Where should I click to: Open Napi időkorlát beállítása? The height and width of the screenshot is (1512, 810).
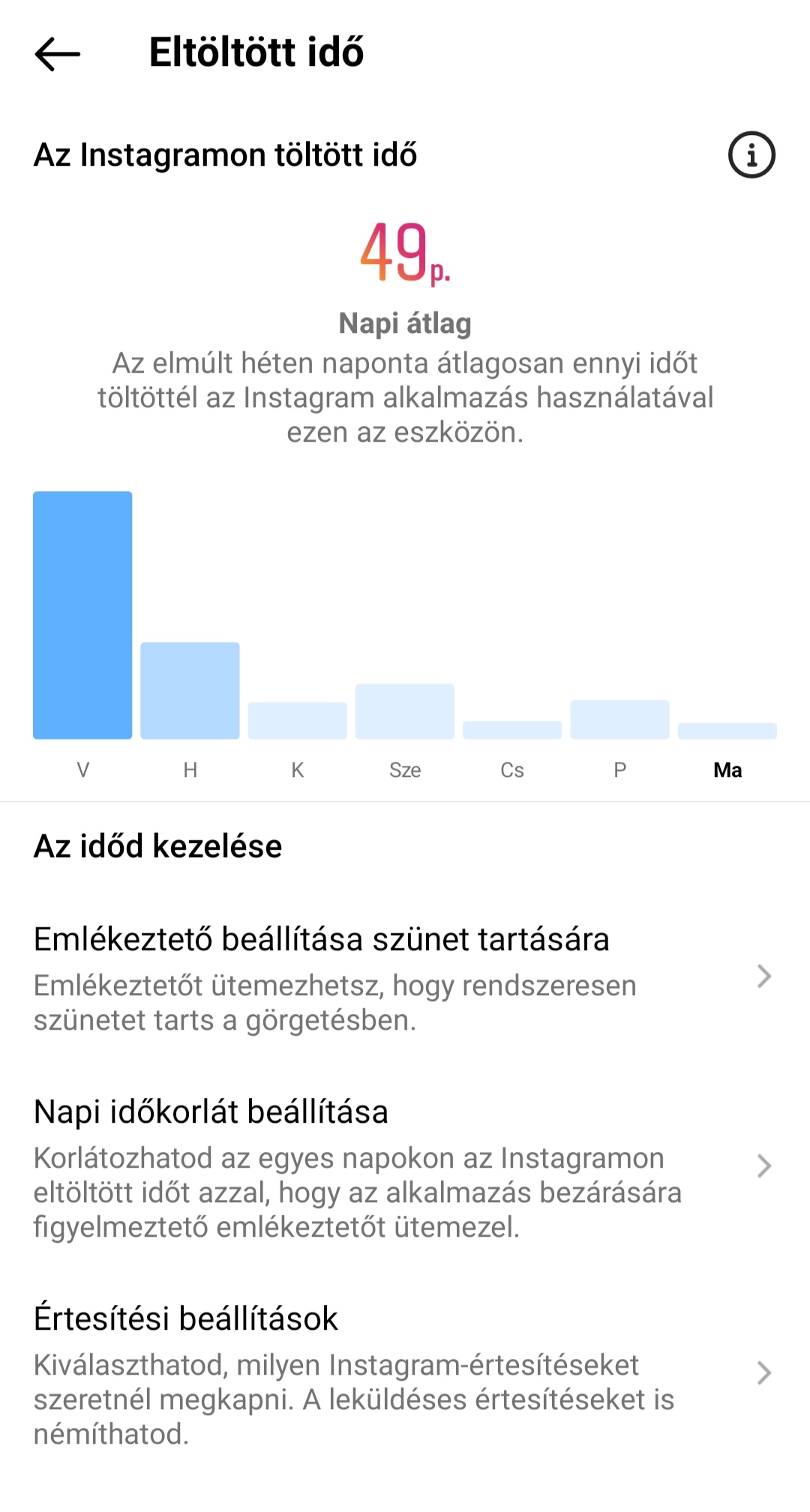click(405, 1166)
